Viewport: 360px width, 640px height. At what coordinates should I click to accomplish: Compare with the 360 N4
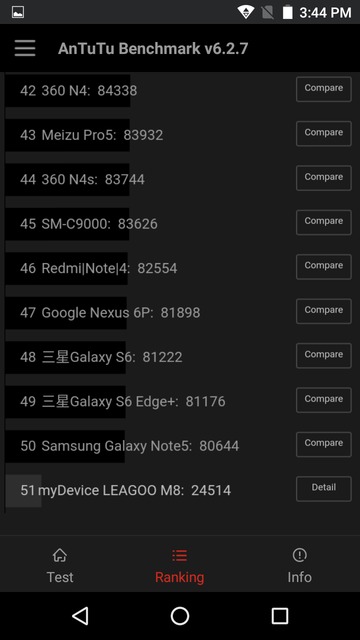pos(324,89)
